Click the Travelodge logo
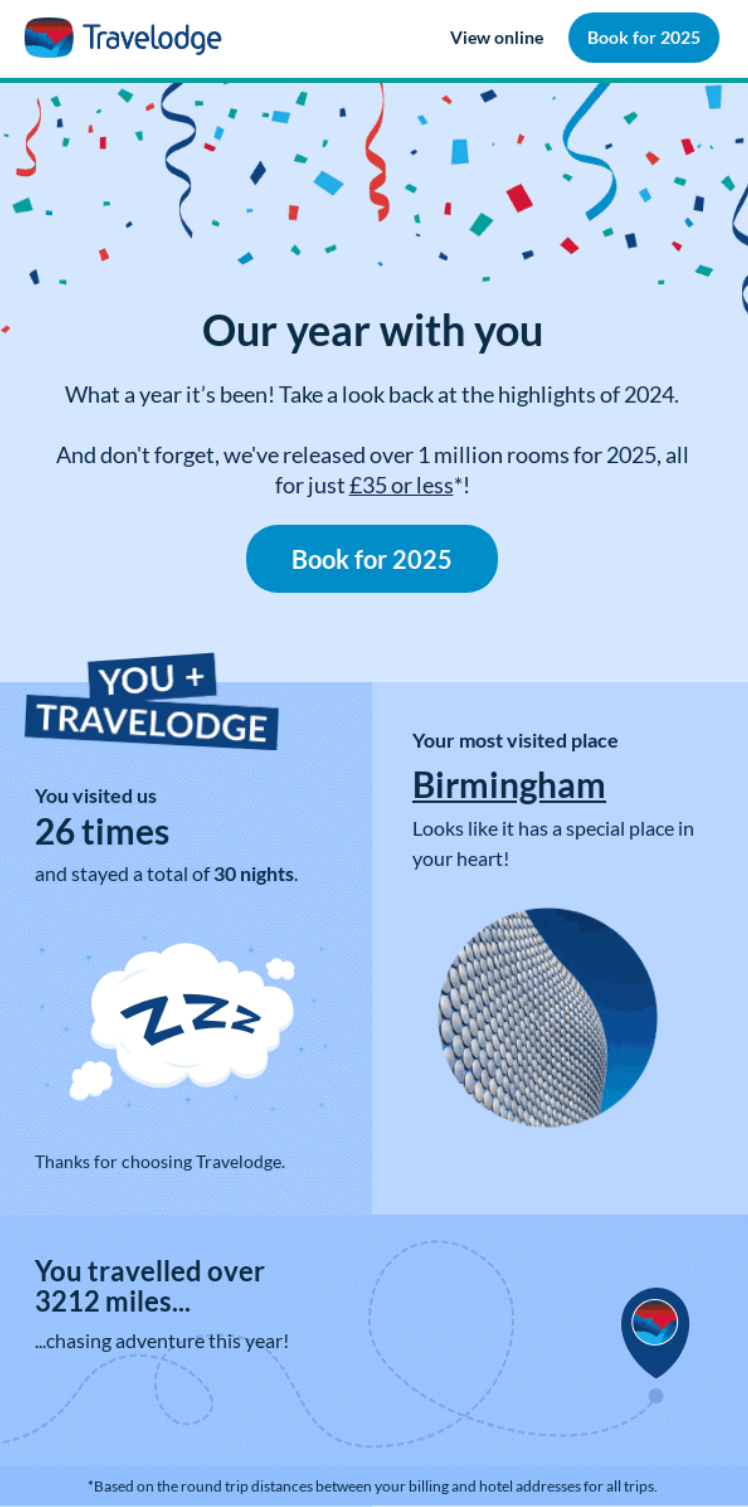 click(122, 37)
